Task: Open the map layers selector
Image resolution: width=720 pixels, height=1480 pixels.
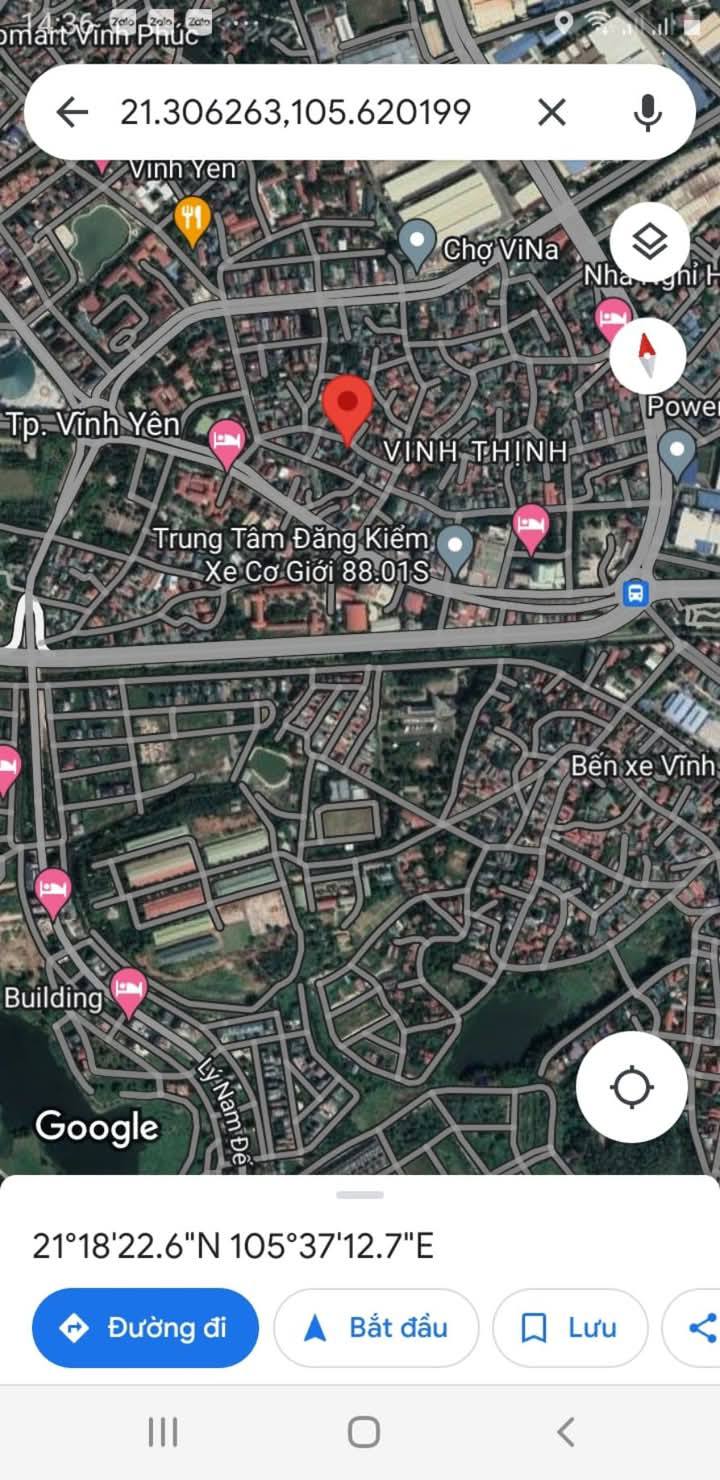Action: (x=650, y=241)
